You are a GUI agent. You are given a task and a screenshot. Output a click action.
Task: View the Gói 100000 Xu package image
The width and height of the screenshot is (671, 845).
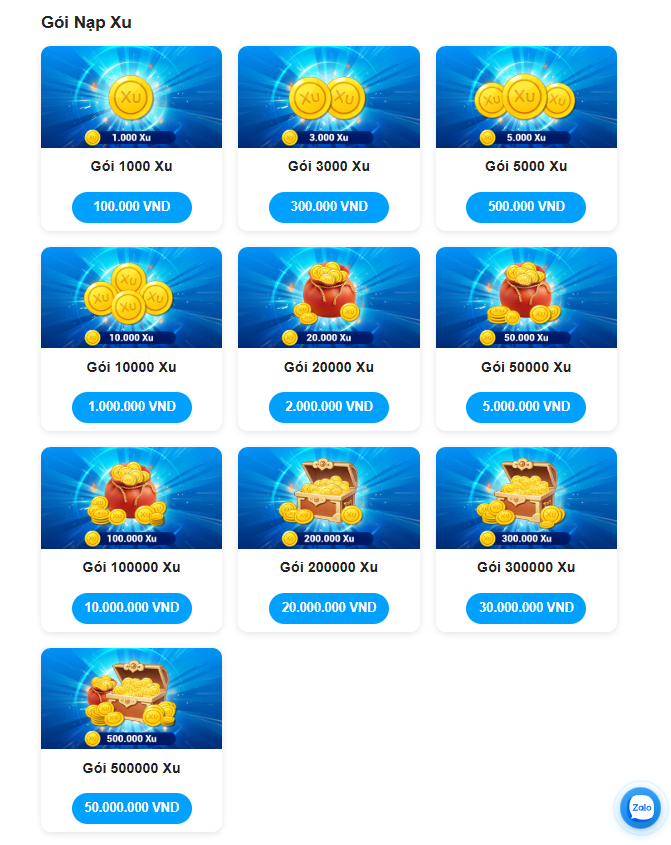[131, 498]
